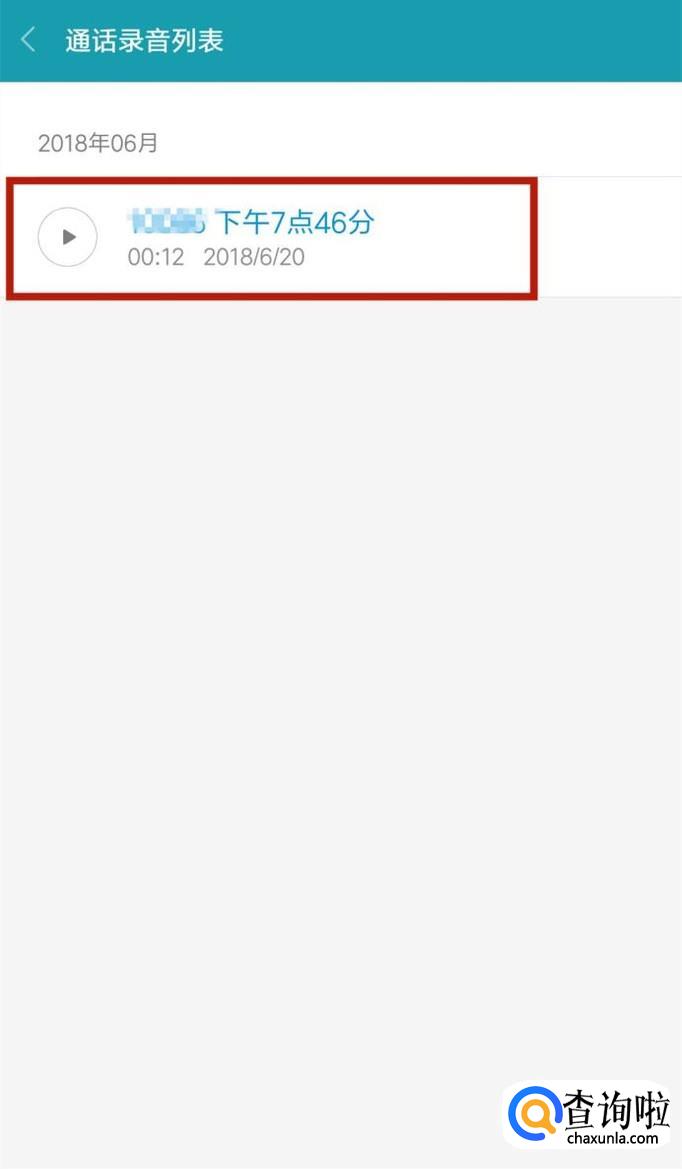Open the recording from 2018/6/20

tap(341, 237)
